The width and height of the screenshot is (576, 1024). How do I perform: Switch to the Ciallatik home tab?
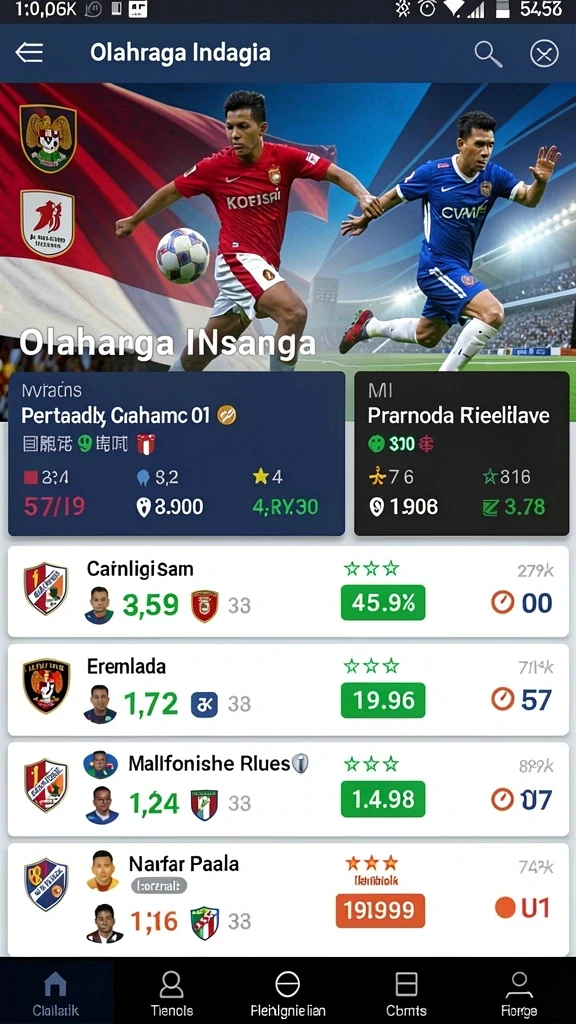[x=56, y=991]
